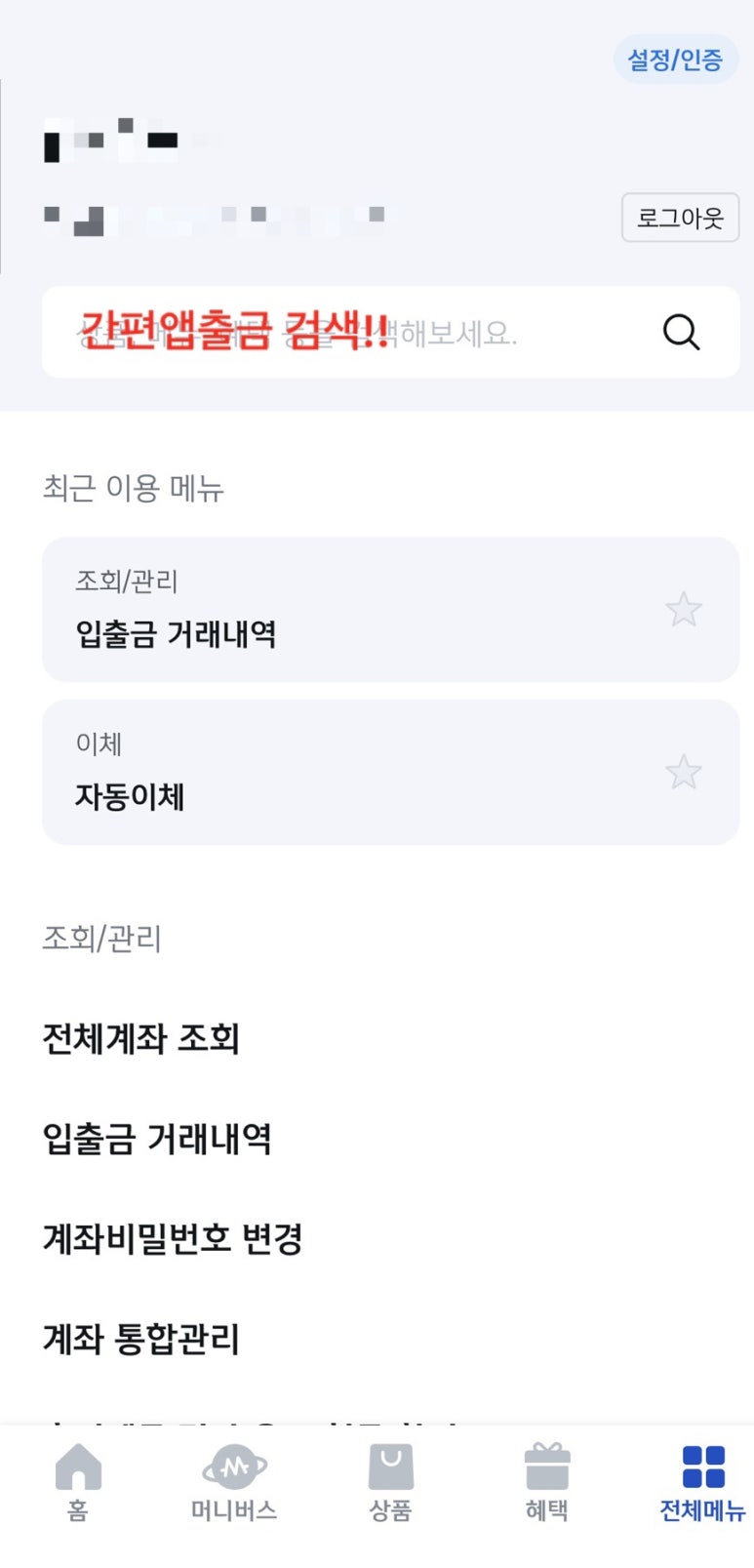Switch to the 홈 tab

[78, 1483]
